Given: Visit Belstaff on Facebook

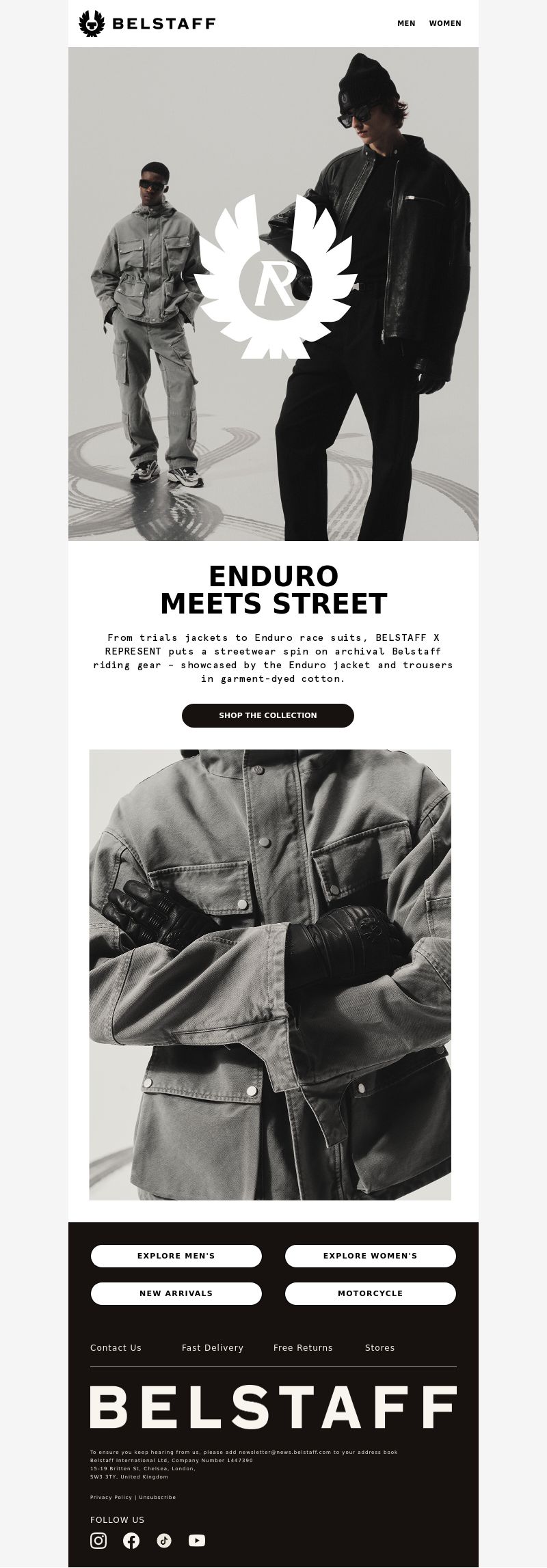Looking at the screenshot, I should (x=131, y=1540).
